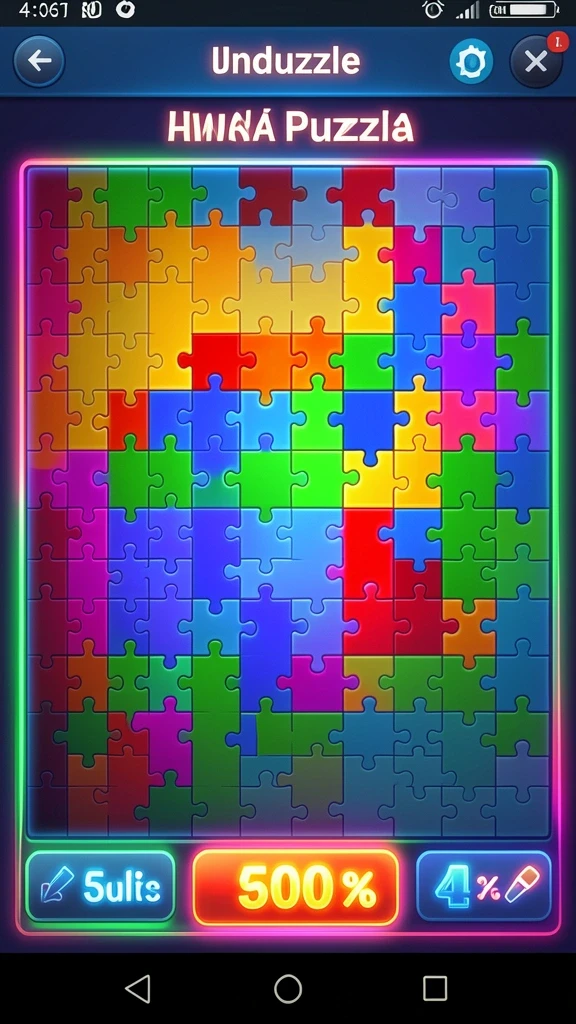This screenshot has height=1024, width=576.
Task: Tap the 4% eraser button
Action: click(x=484, y=886)
